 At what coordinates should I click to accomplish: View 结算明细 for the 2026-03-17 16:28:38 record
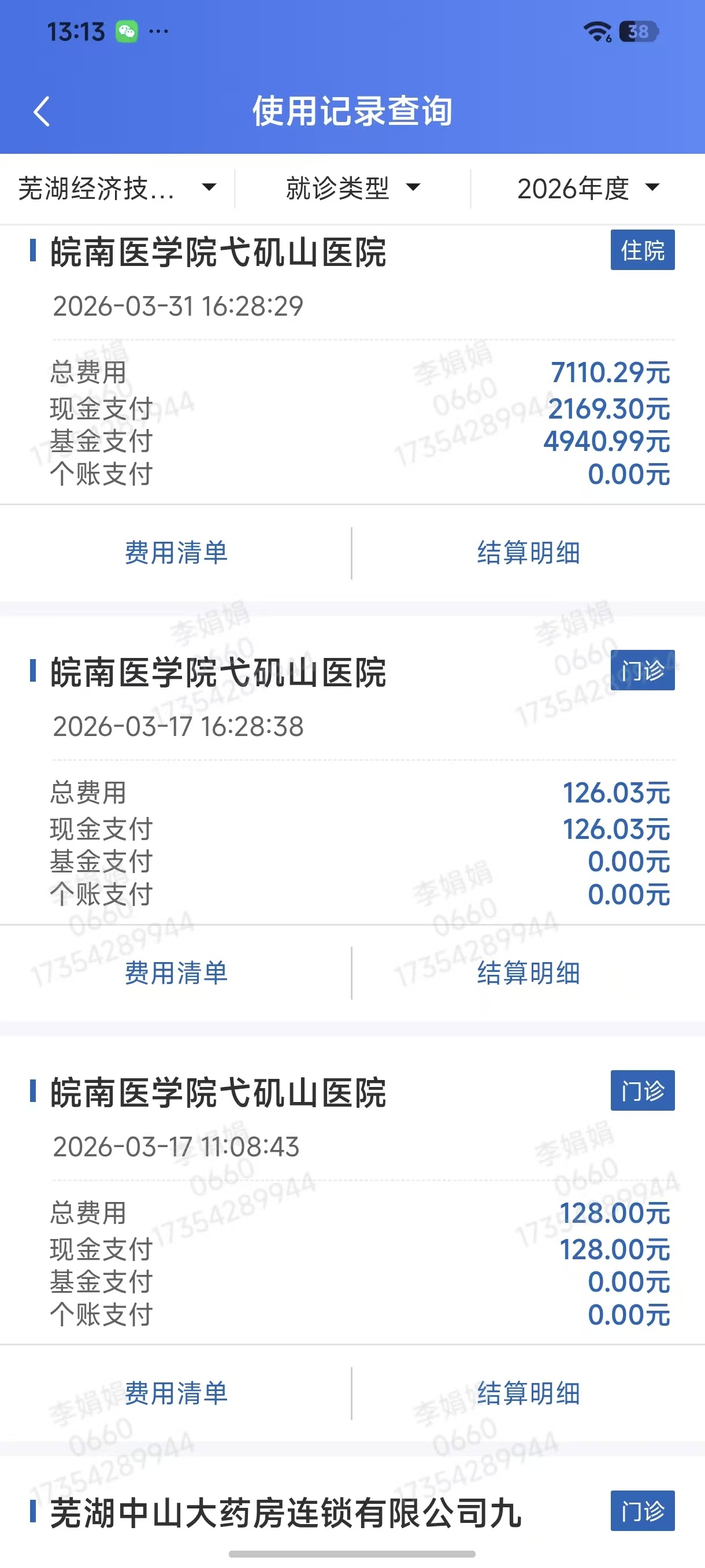pyautogui.click(x=528, y=972)
